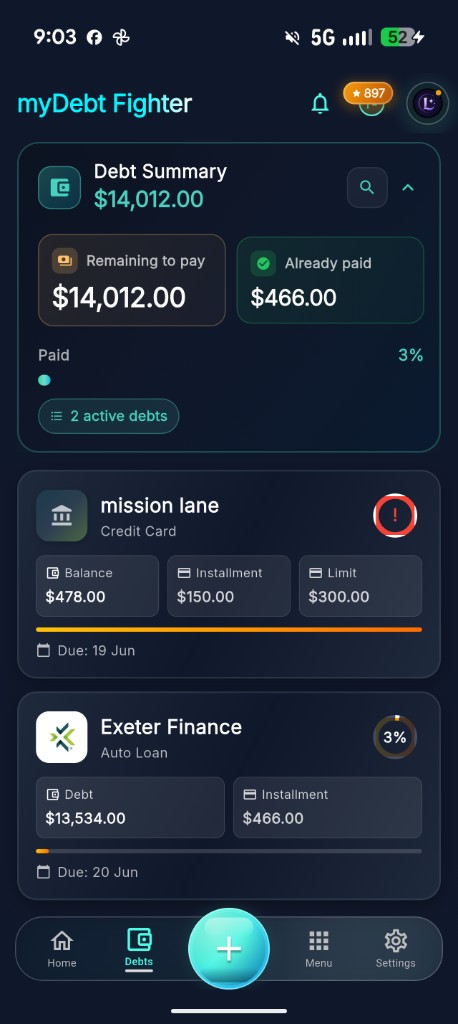The width and height of the screenshot is (458, 1024).
Task: Open the Exeter Finance auto loan
Action: (229, 795)
